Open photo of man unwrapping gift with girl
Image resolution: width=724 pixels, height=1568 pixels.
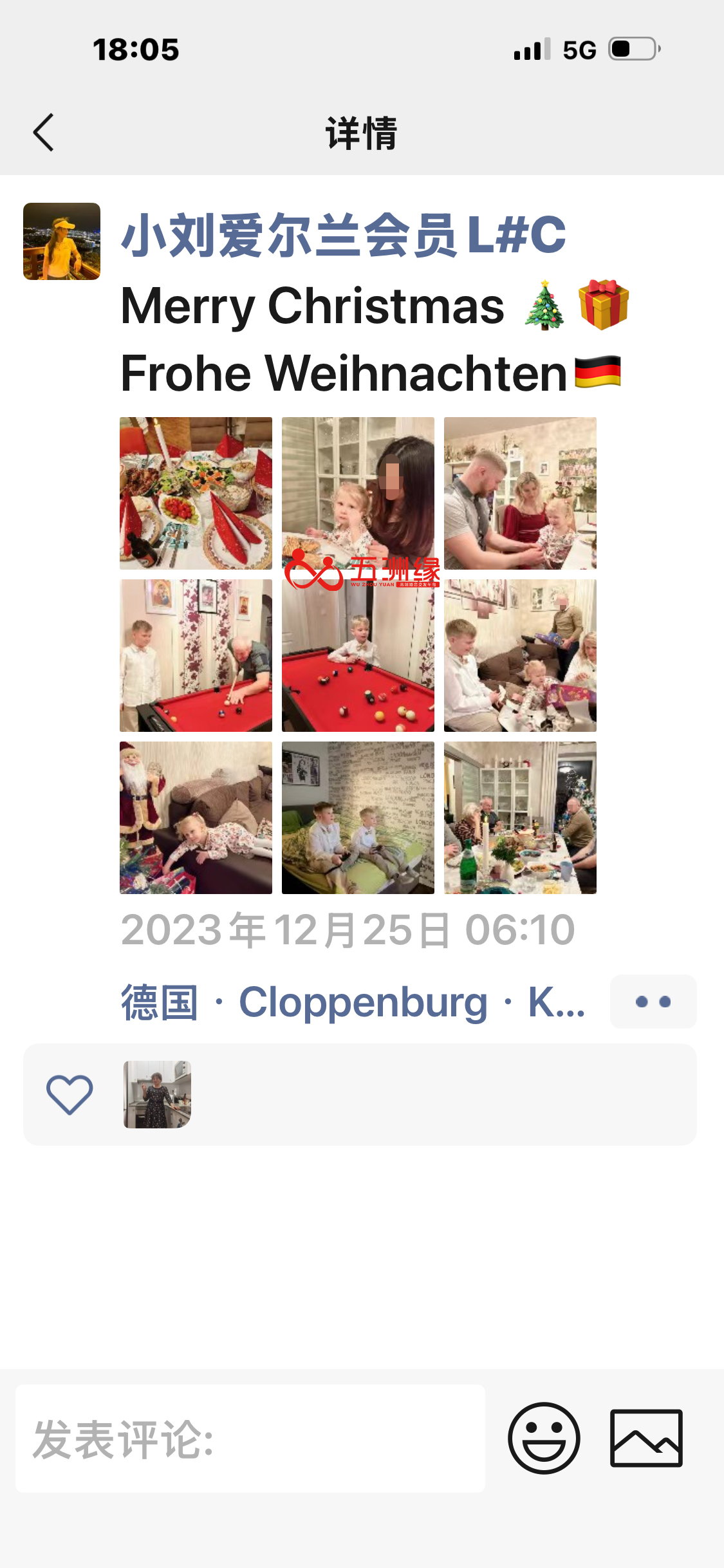click(x=520, y=493)
